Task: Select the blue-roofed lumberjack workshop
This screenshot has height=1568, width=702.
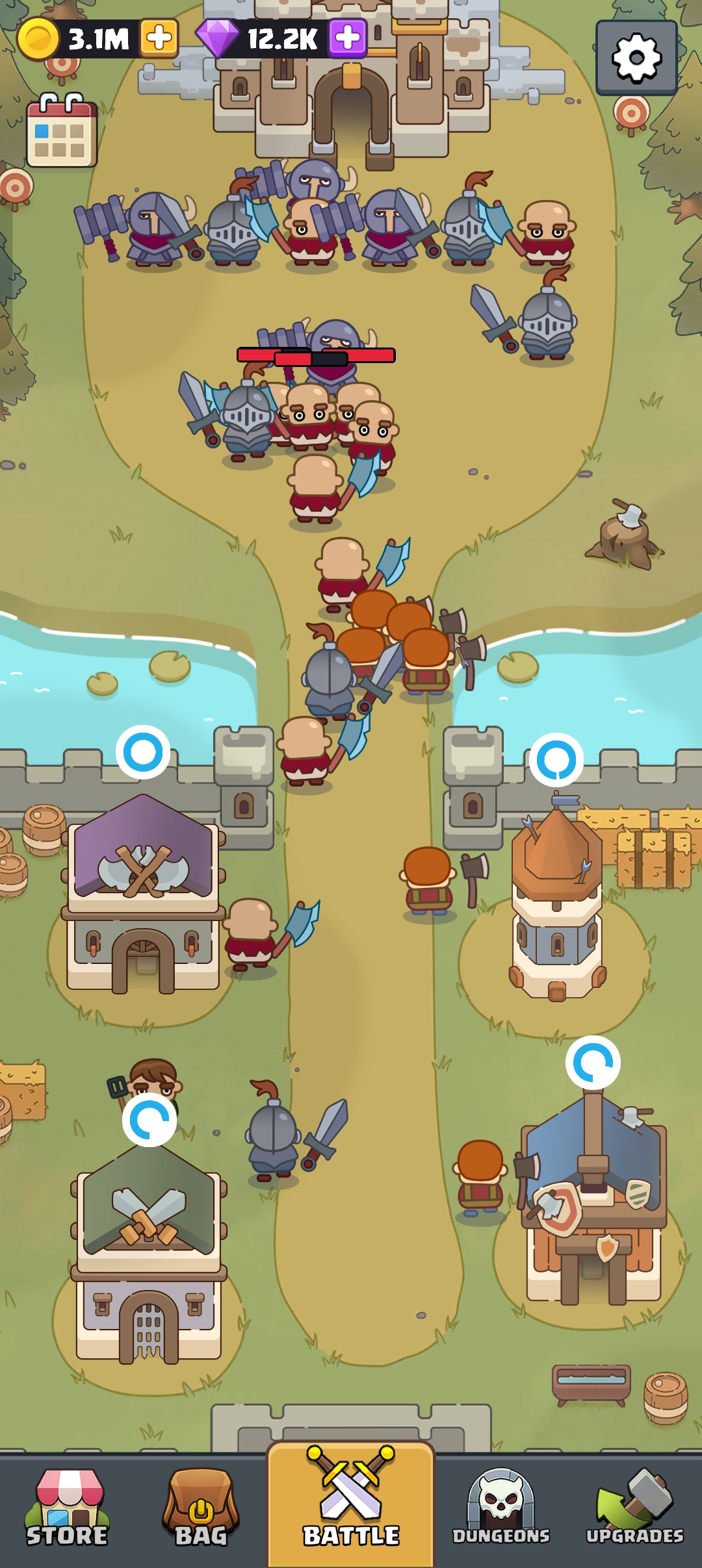Action: 593,1202
